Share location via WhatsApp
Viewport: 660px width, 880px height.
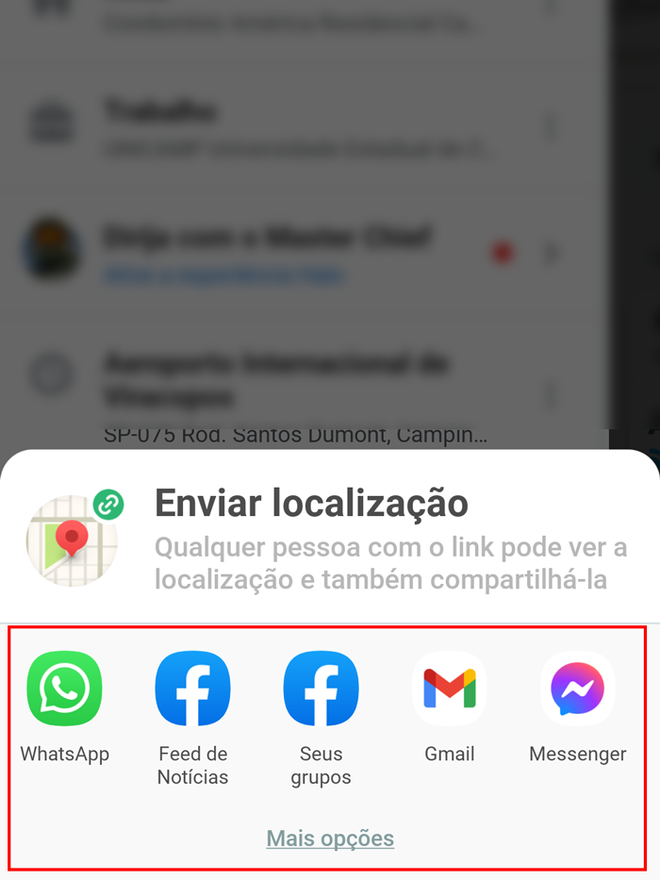[x=64, y=688]
